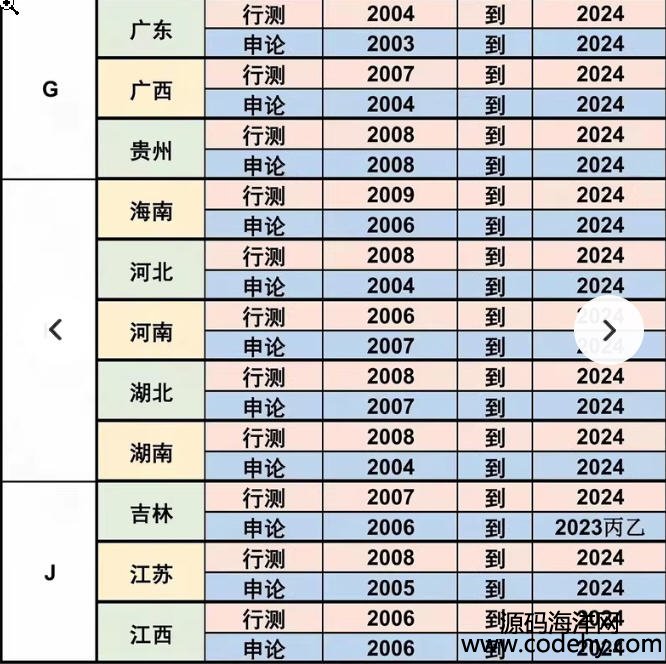The image size is (666, 664).
Task: Go to the previous image
Action: point(56,329)
